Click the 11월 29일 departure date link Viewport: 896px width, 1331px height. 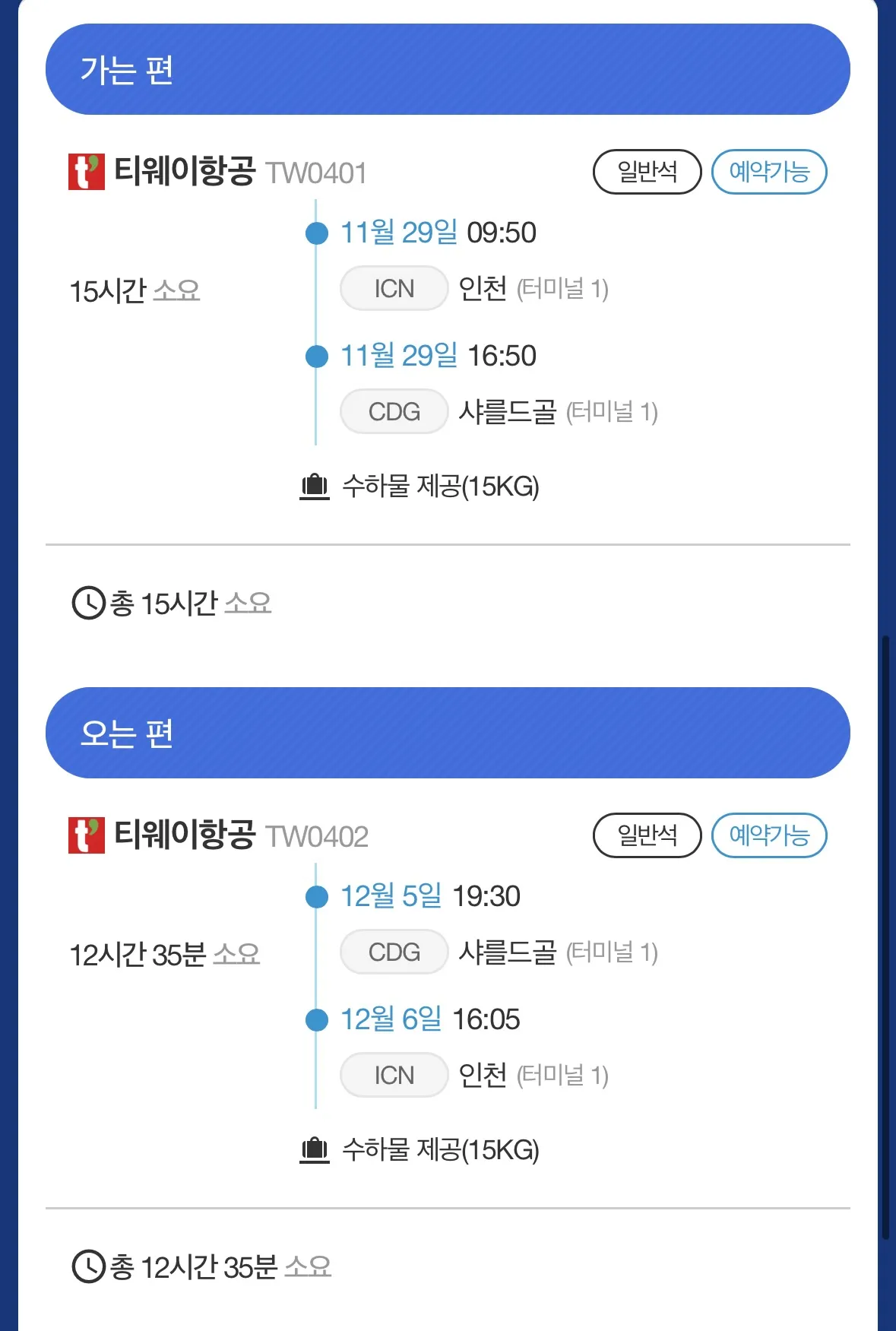[397, 233]
